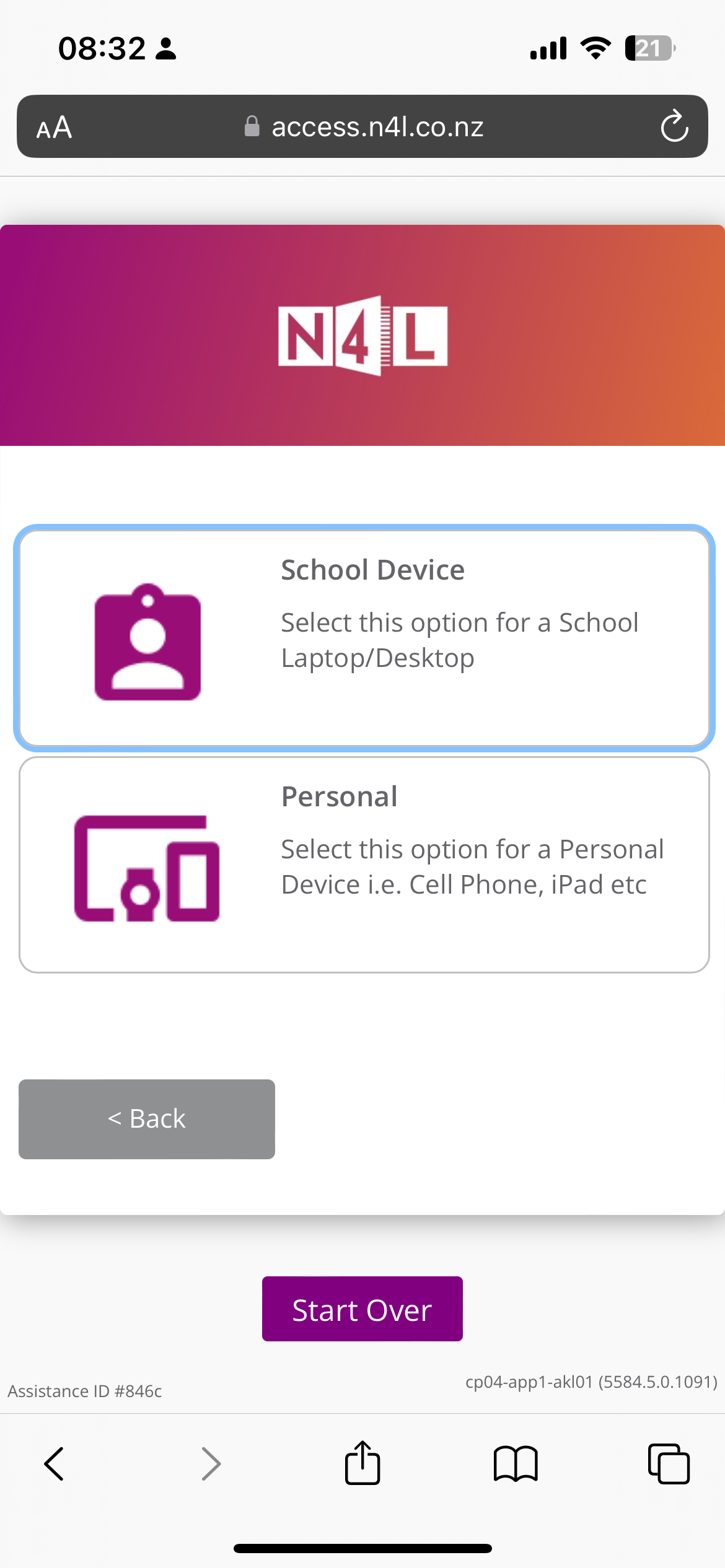Go forward with the Safari forward arrow
Image resolution: width=725 pixels, height=1568 pixels.
click(209, 1464)
